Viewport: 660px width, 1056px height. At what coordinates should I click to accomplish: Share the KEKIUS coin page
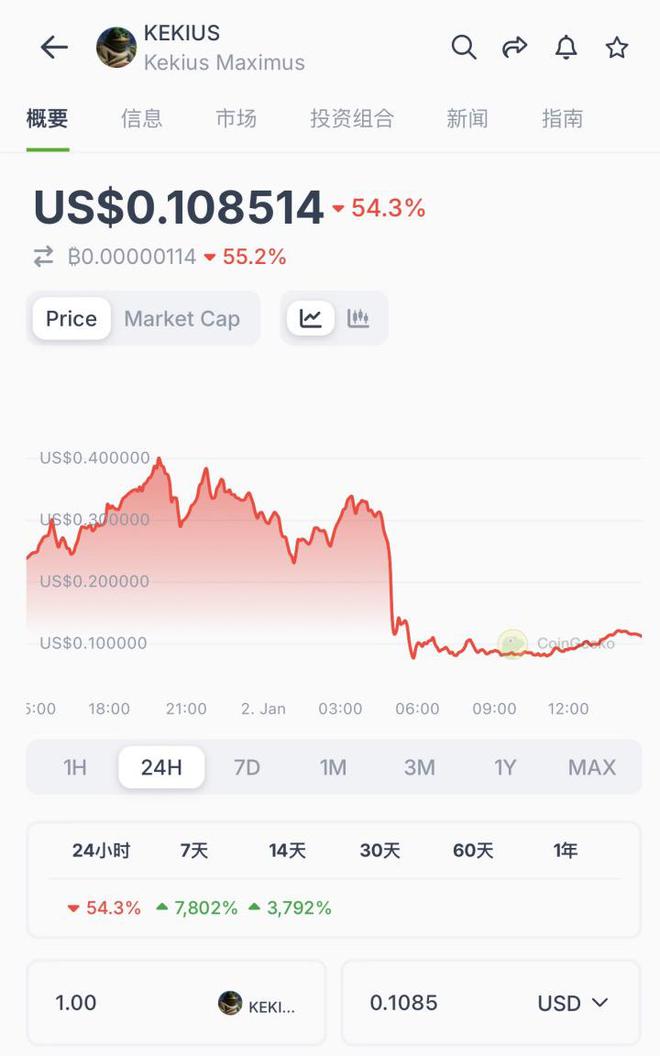515,47
